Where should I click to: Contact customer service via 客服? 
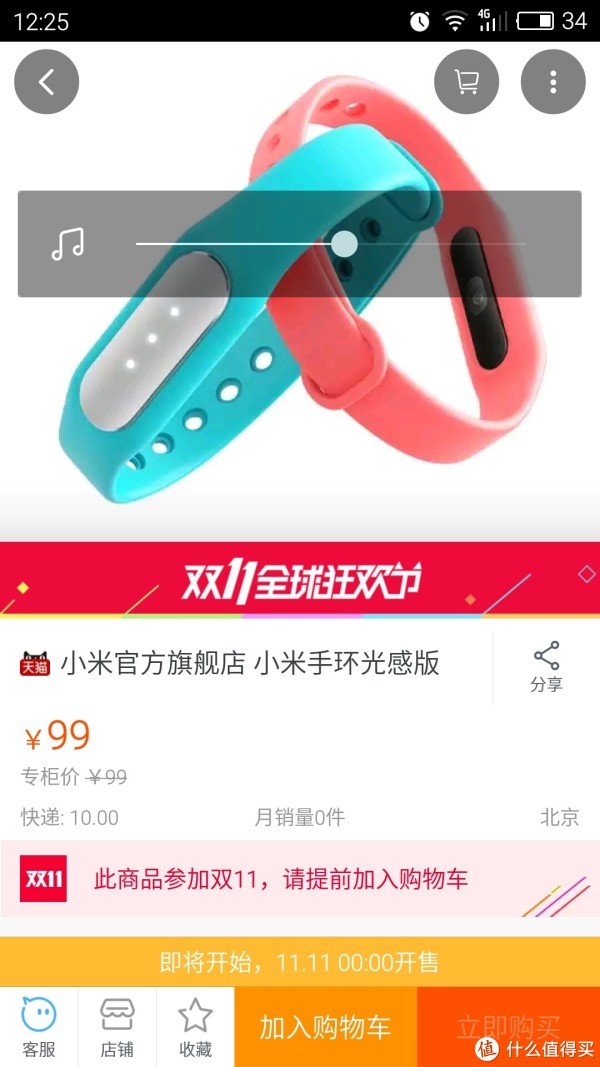[38, 1027]
